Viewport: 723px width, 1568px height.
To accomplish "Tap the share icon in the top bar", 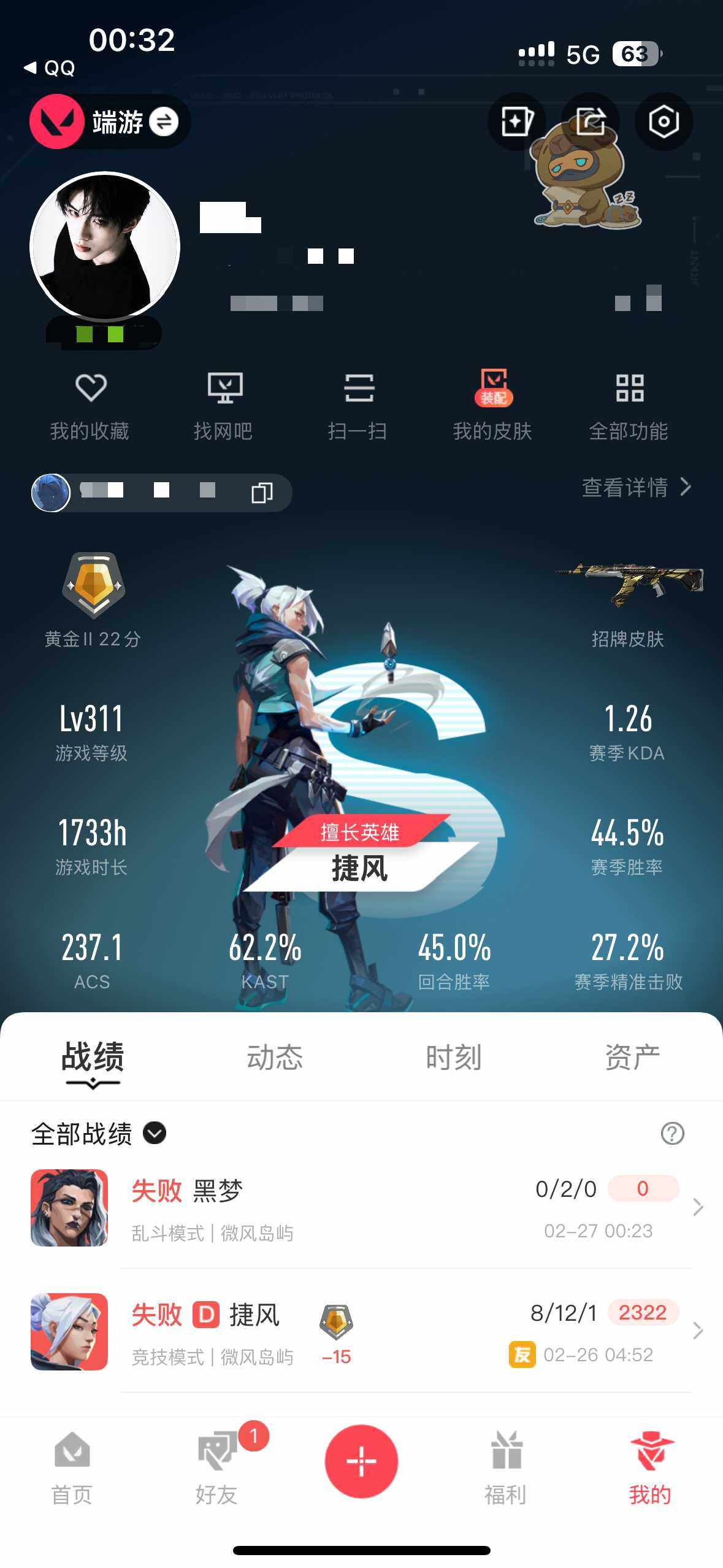I will coord(591,122).
